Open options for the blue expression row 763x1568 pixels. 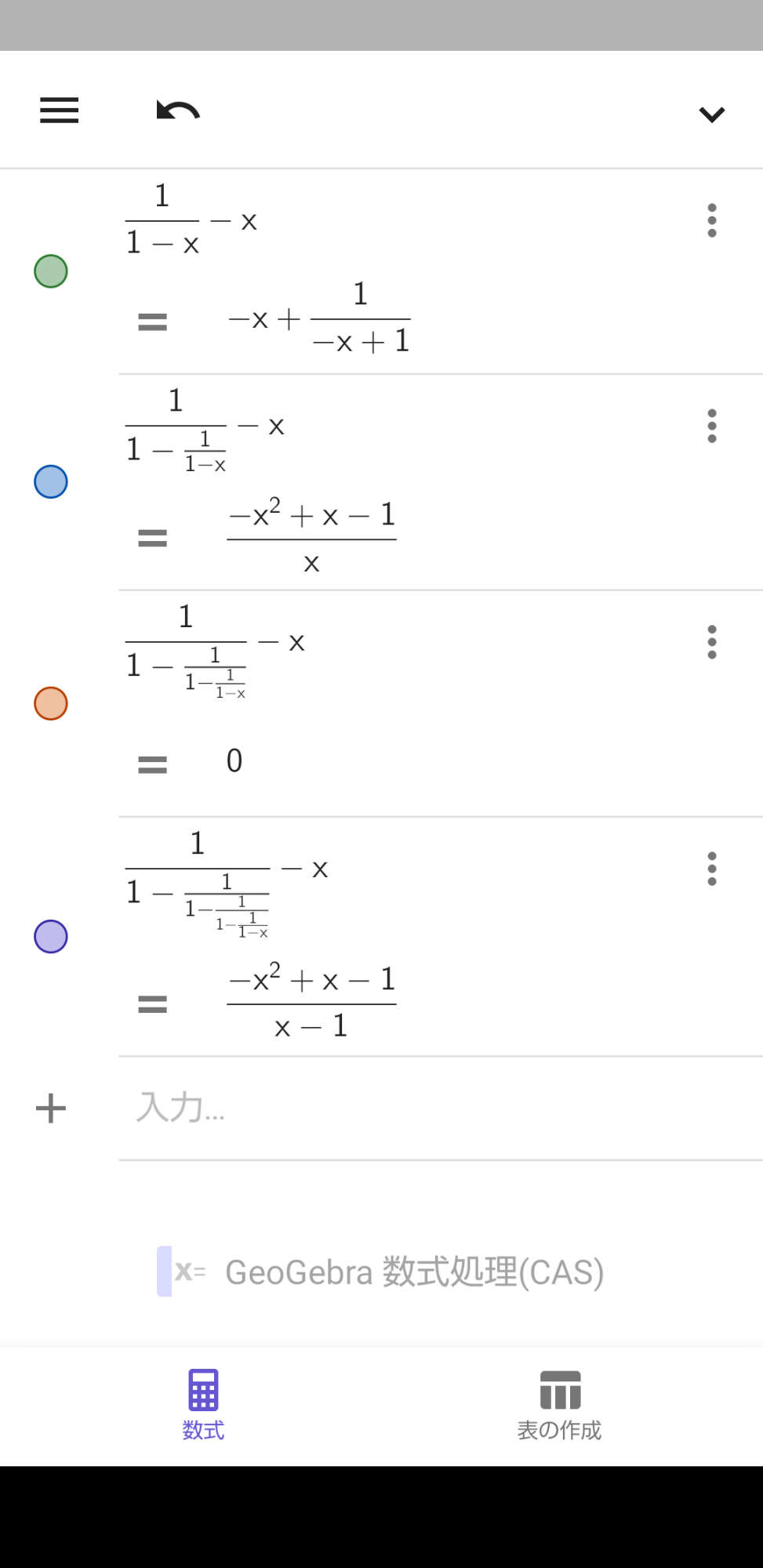point(712,426)
